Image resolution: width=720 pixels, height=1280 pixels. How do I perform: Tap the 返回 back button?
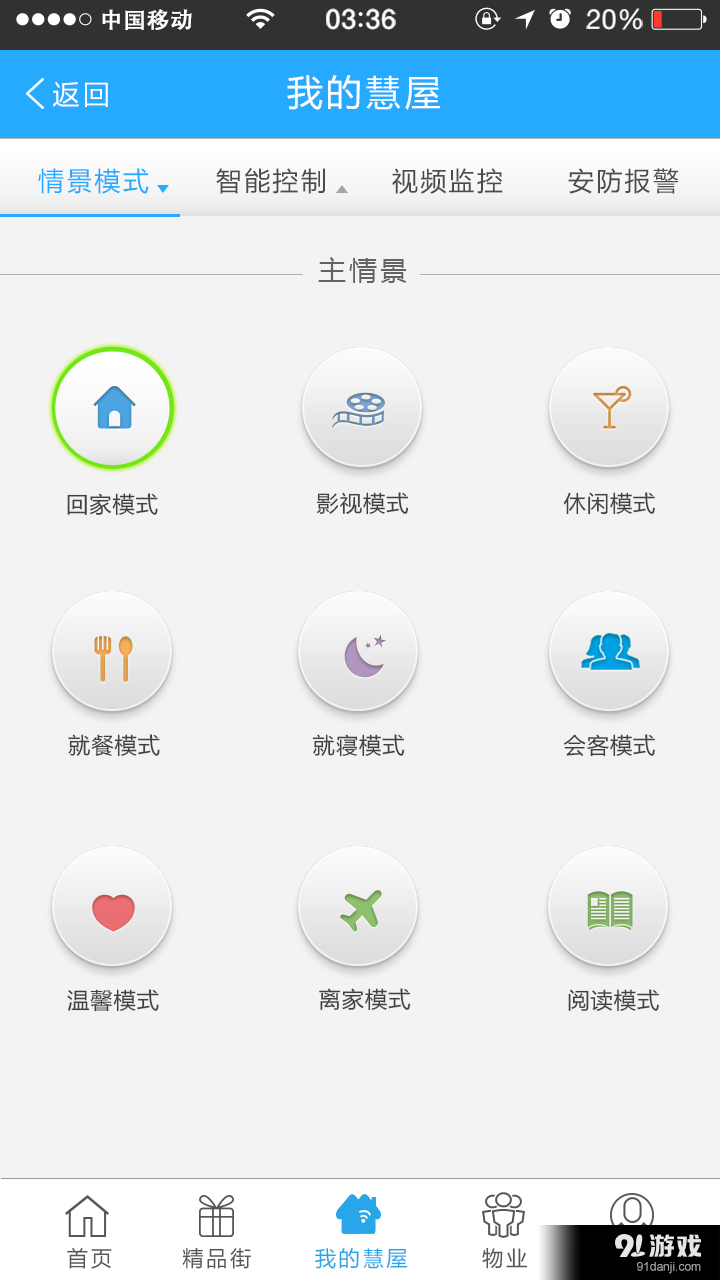click(x=65, y=93)
